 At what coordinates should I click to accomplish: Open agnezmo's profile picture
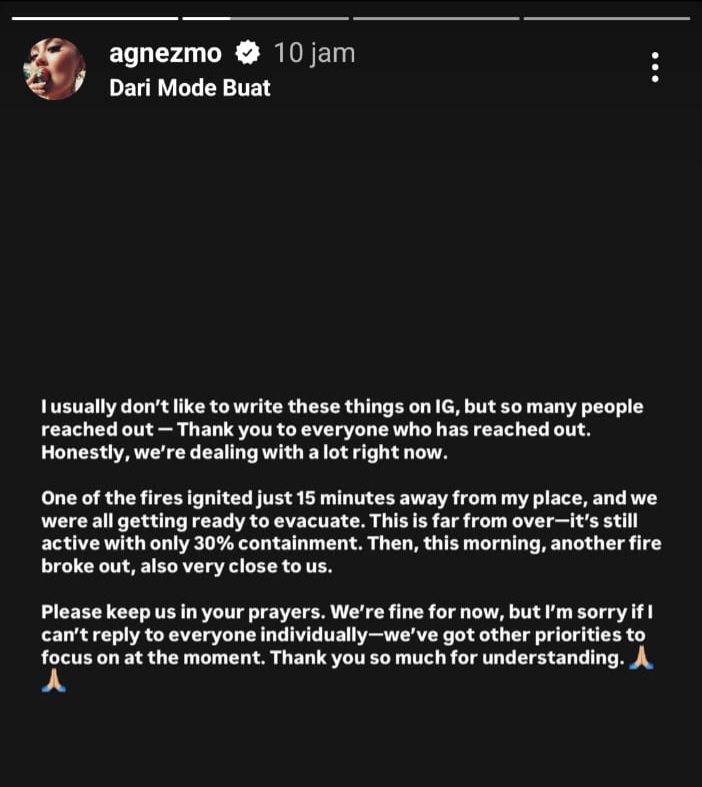[54, 68]
